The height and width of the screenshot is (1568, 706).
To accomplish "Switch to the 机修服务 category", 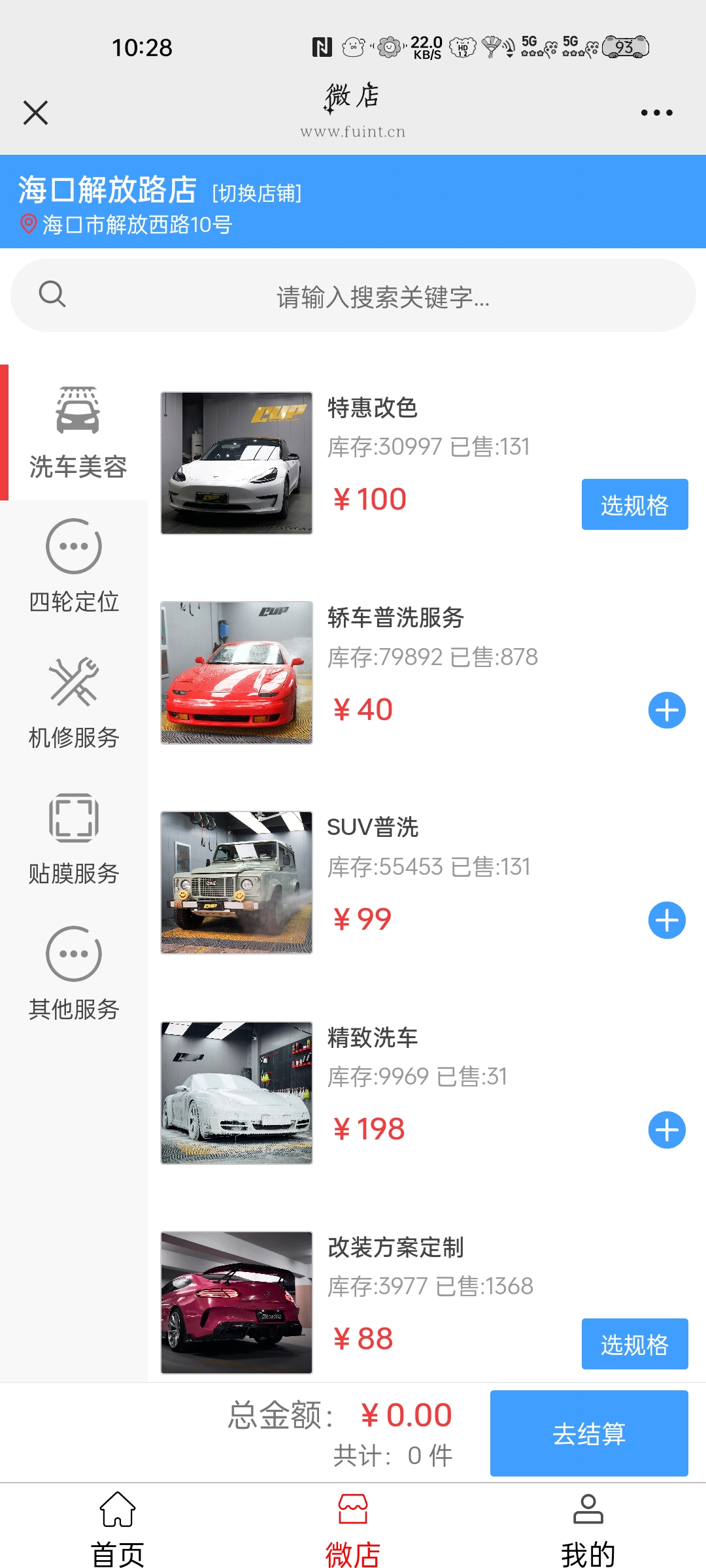I will pos(74,702).
